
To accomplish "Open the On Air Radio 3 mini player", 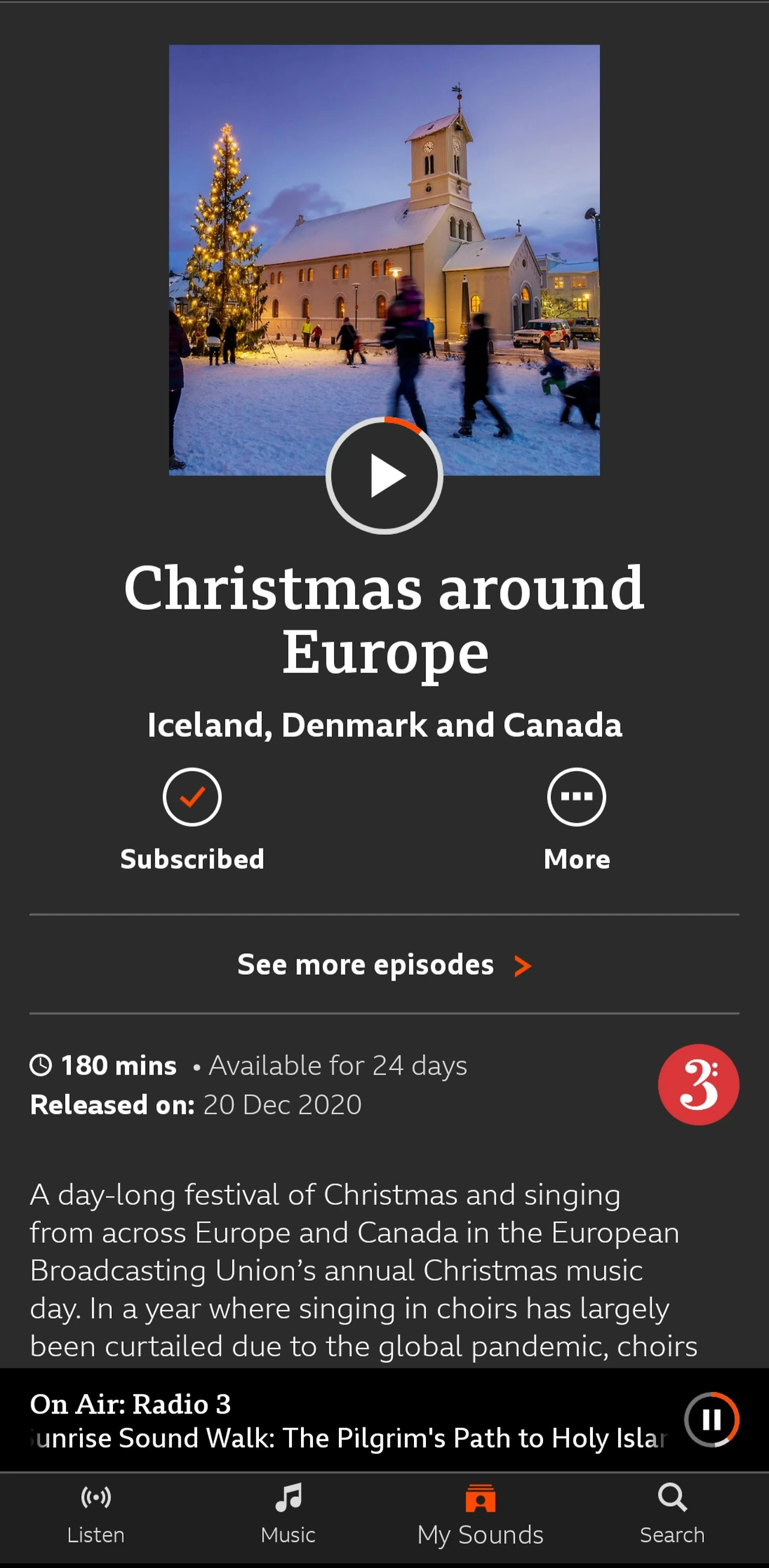I will click(x=347, y=1421).
